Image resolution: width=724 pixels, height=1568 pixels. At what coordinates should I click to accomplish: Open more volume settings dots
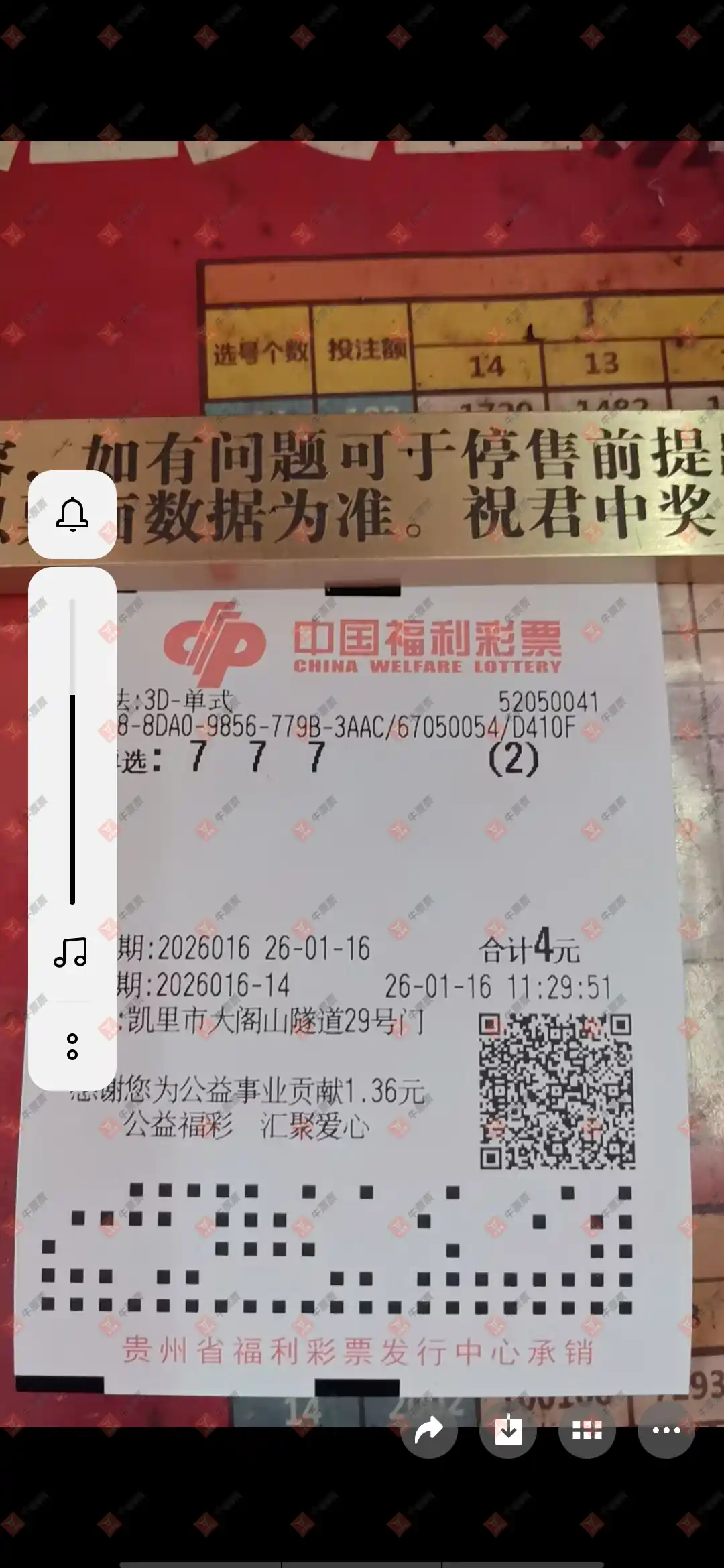[72, 1047]
